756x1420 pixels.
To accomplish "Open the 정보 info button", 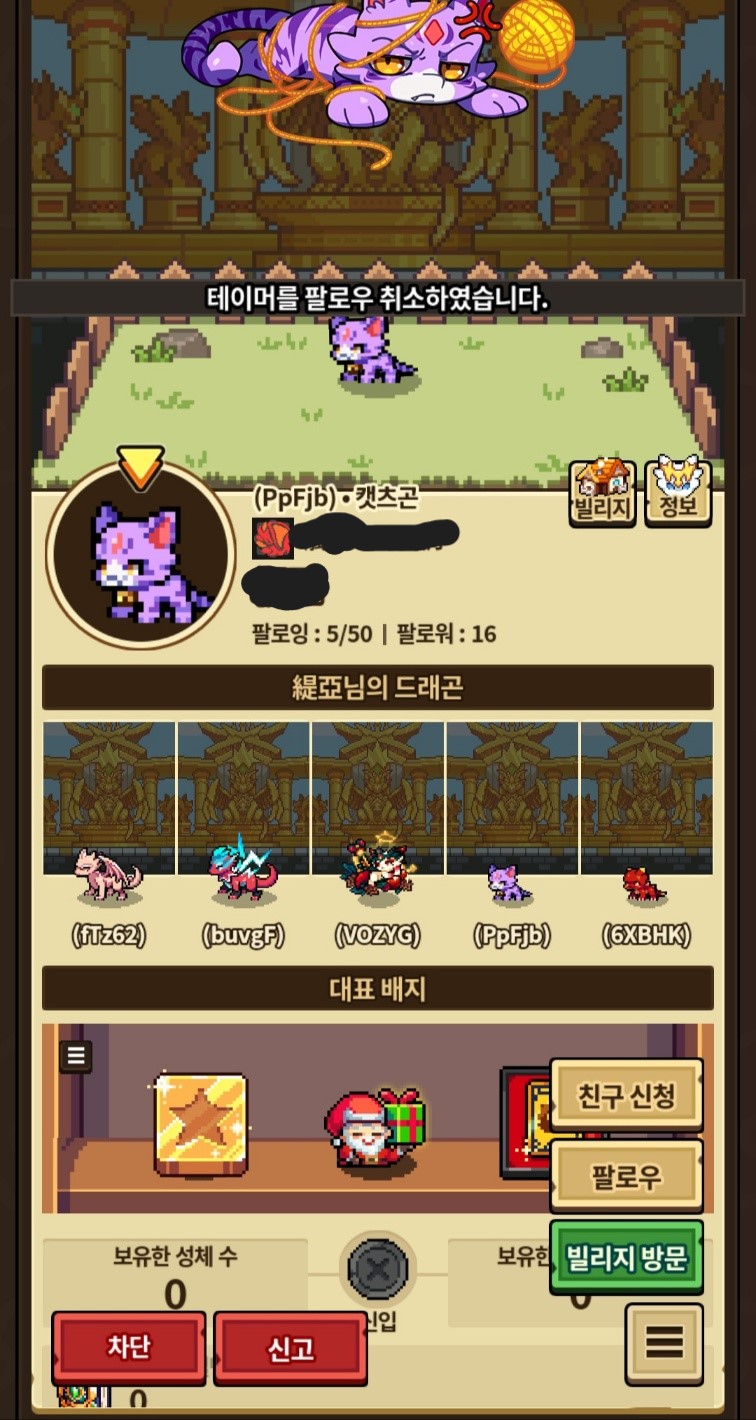I will (678, 492).
